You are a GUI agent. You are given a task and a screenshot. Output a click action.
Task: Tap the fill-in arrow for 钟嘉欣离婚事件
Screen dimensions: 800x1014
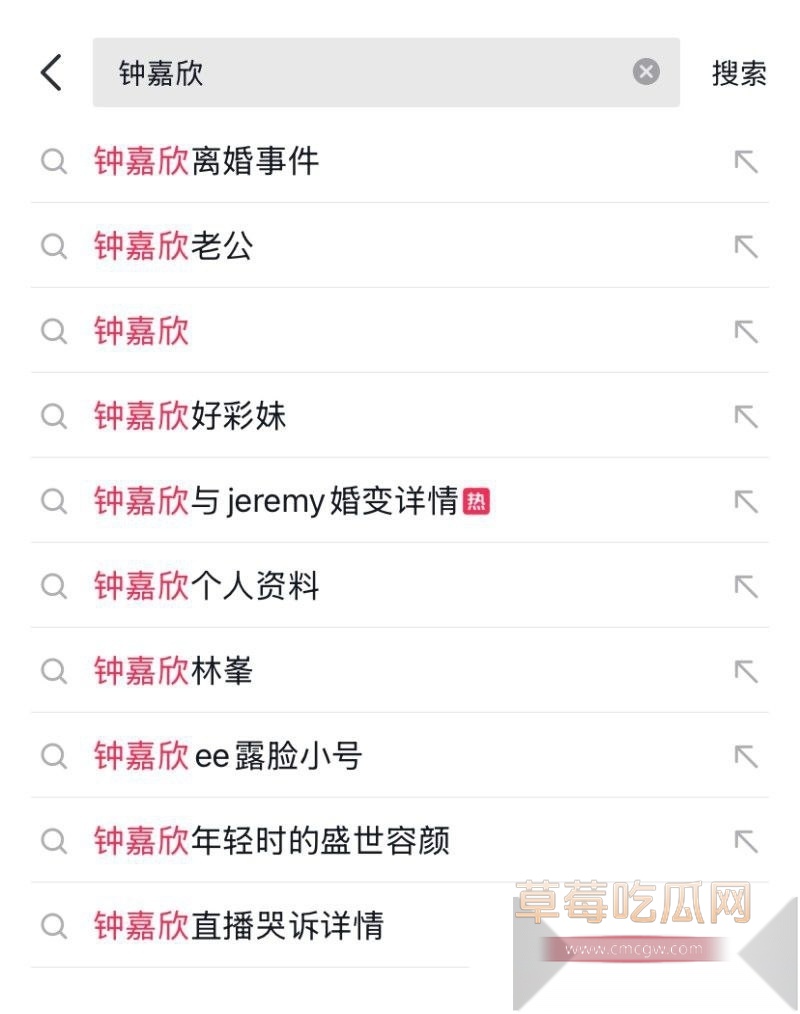746,163
